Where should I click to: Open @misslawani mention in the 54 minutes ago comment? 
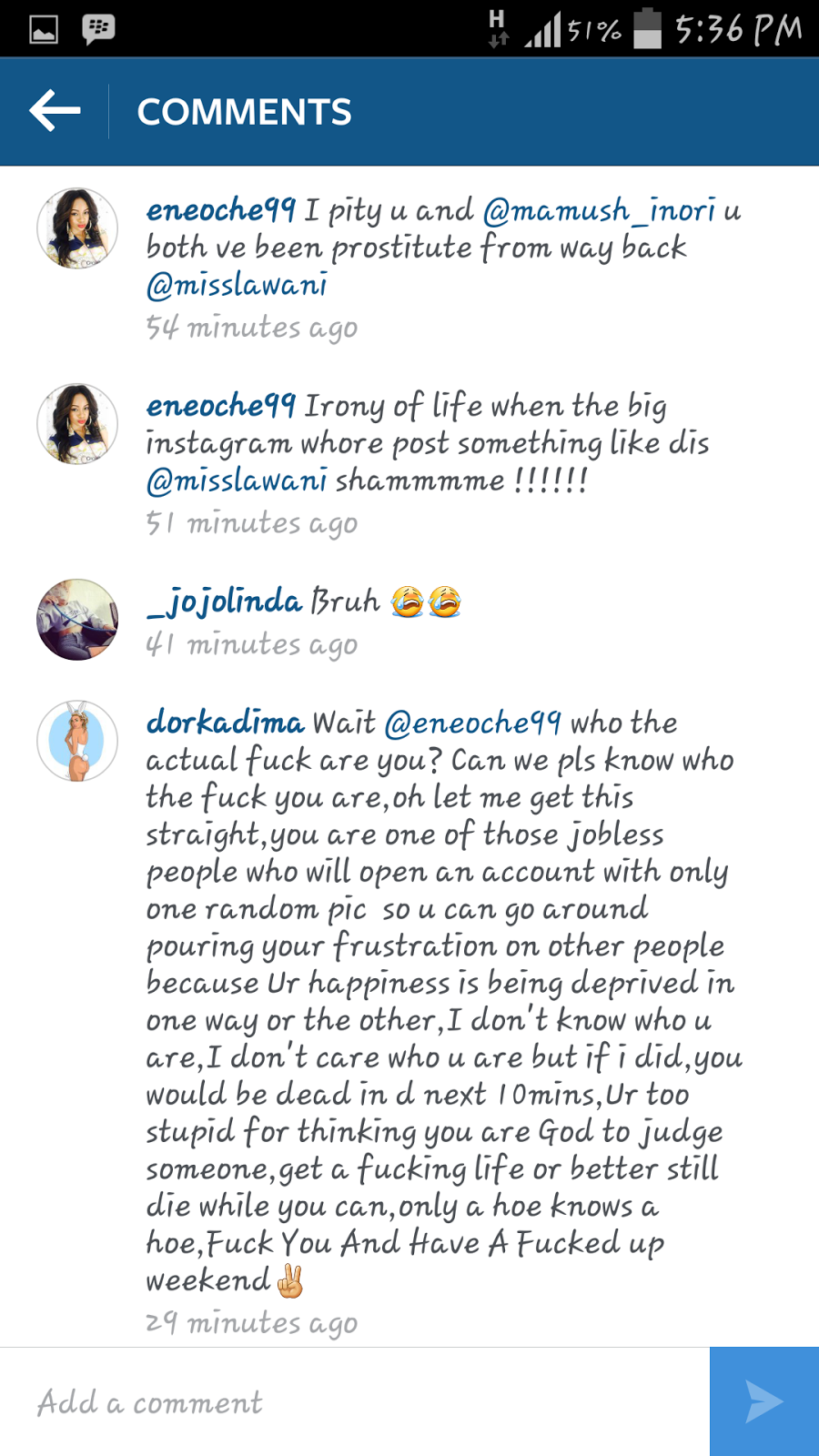point(237,285)
